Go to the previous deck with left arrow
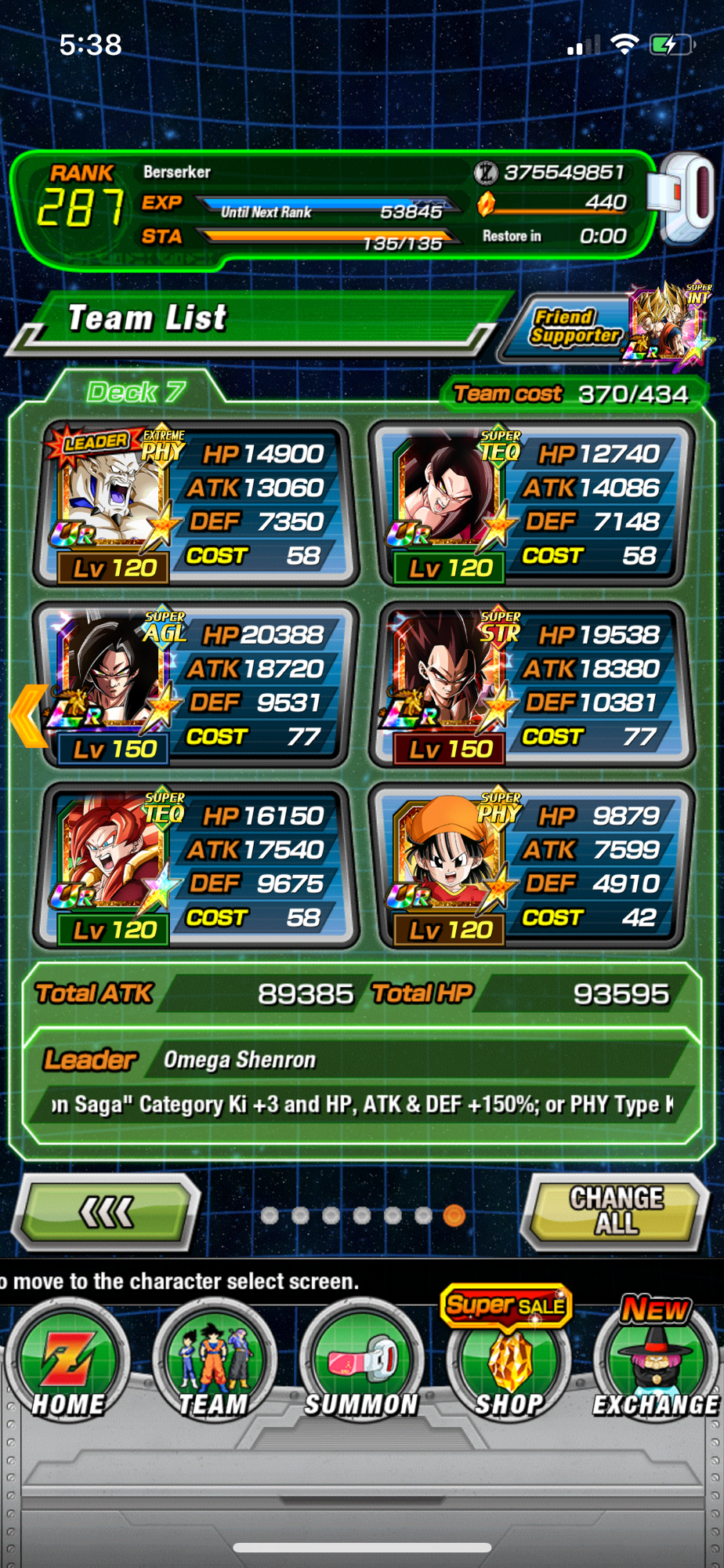Image resolution: width=724 pixels, height=1568 pixels. coord(28,715)
